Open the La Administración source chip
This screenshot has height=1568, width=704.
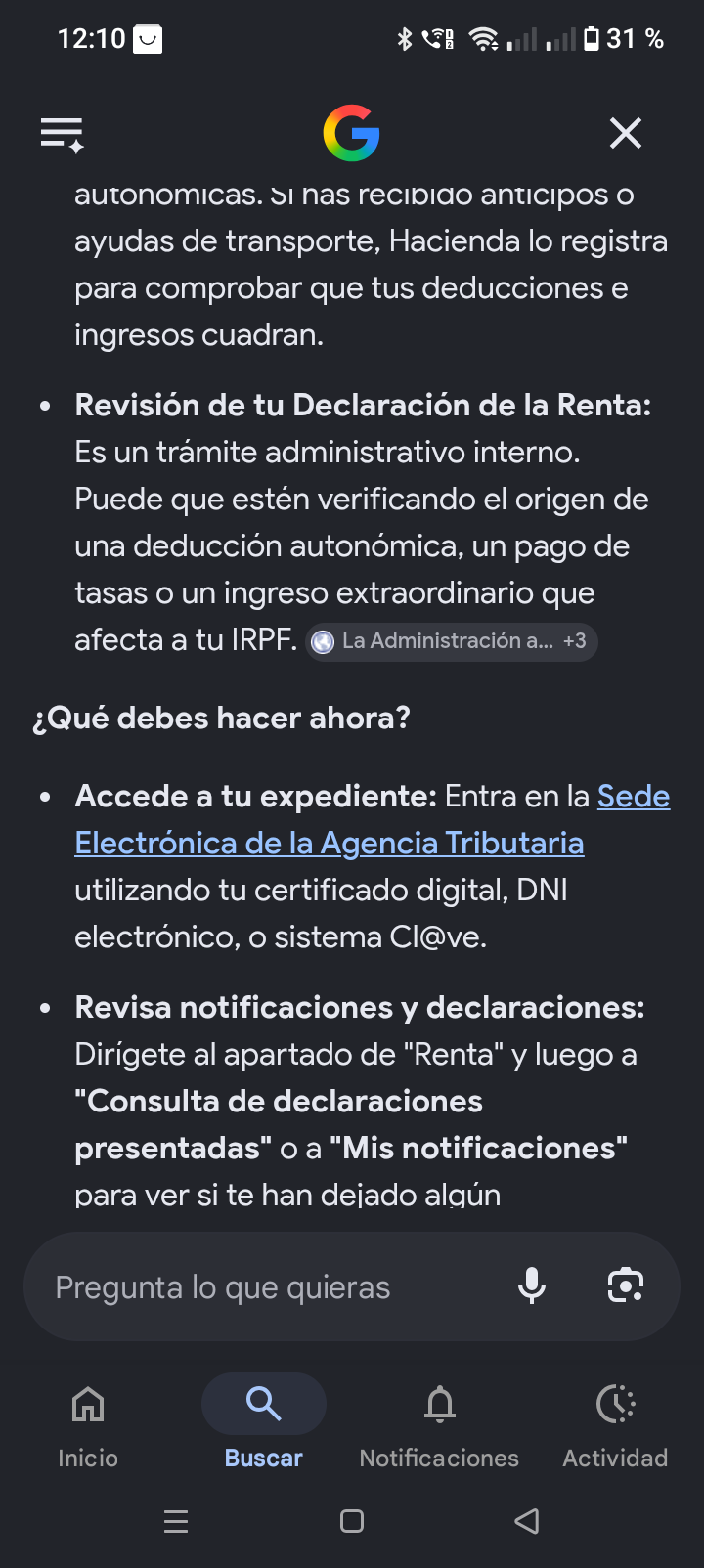coord(451,641)
